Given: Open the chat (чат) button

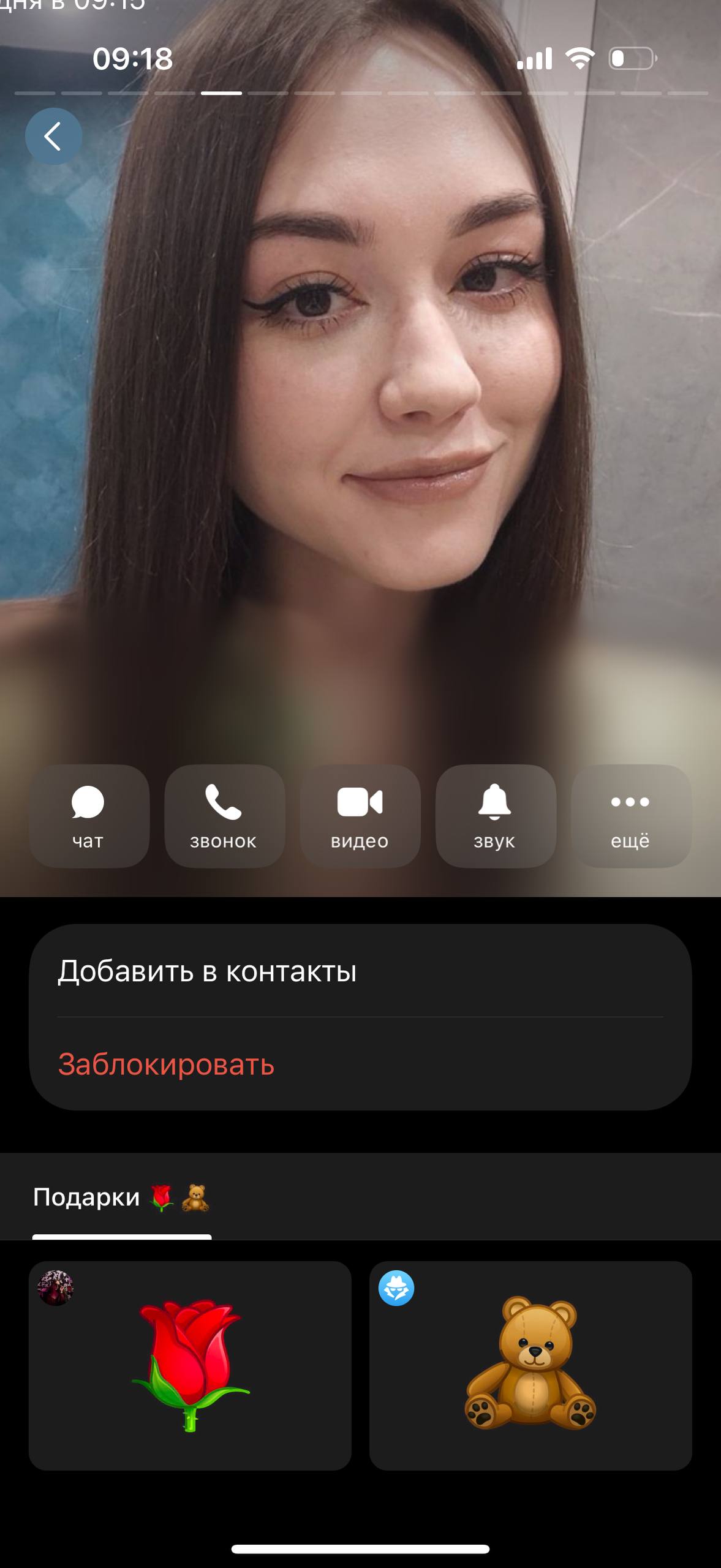Looking at the screenshot, I should pyautogui.click(x=89, y=816).
